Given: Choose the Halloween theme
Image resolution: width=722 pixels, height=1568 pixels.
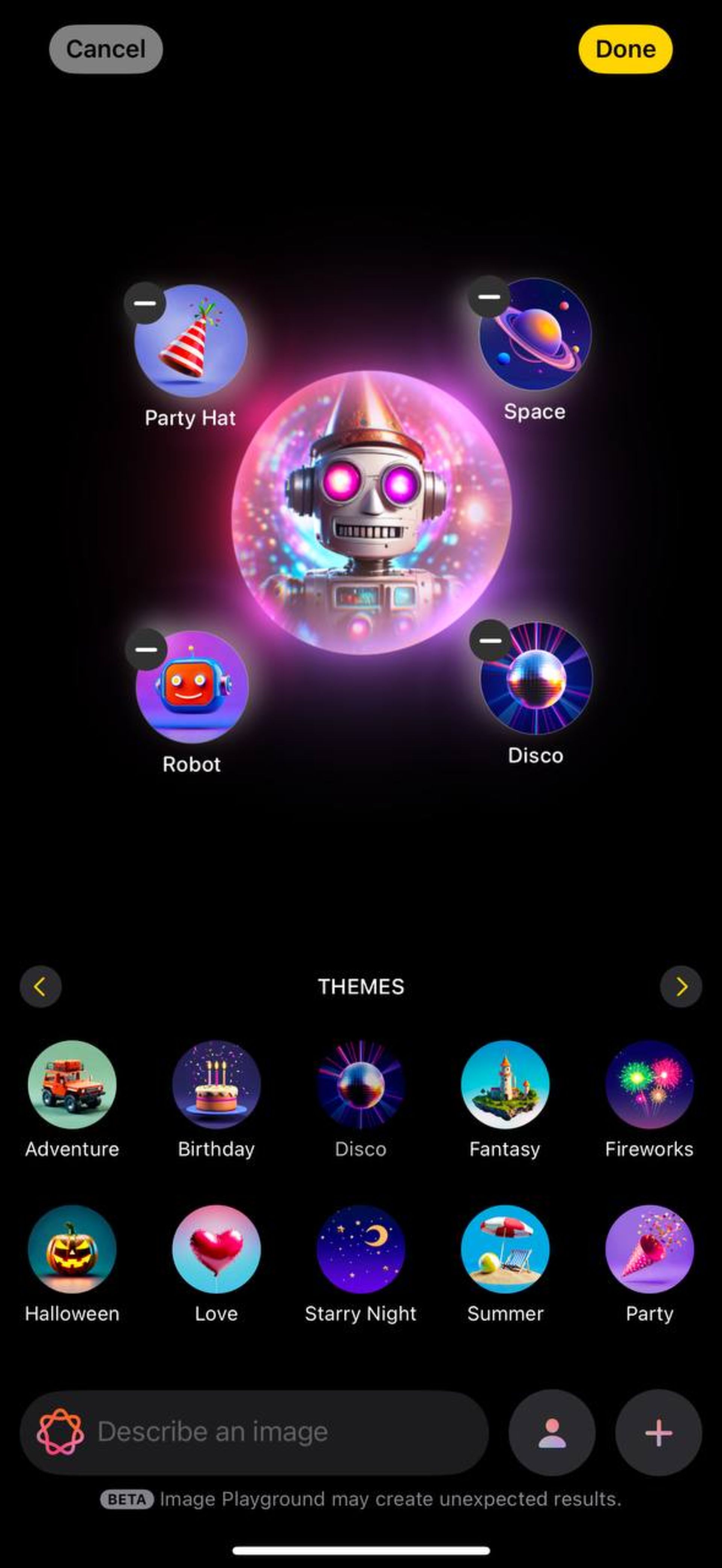Looking at the screenshot, I should click(72, 1249).
